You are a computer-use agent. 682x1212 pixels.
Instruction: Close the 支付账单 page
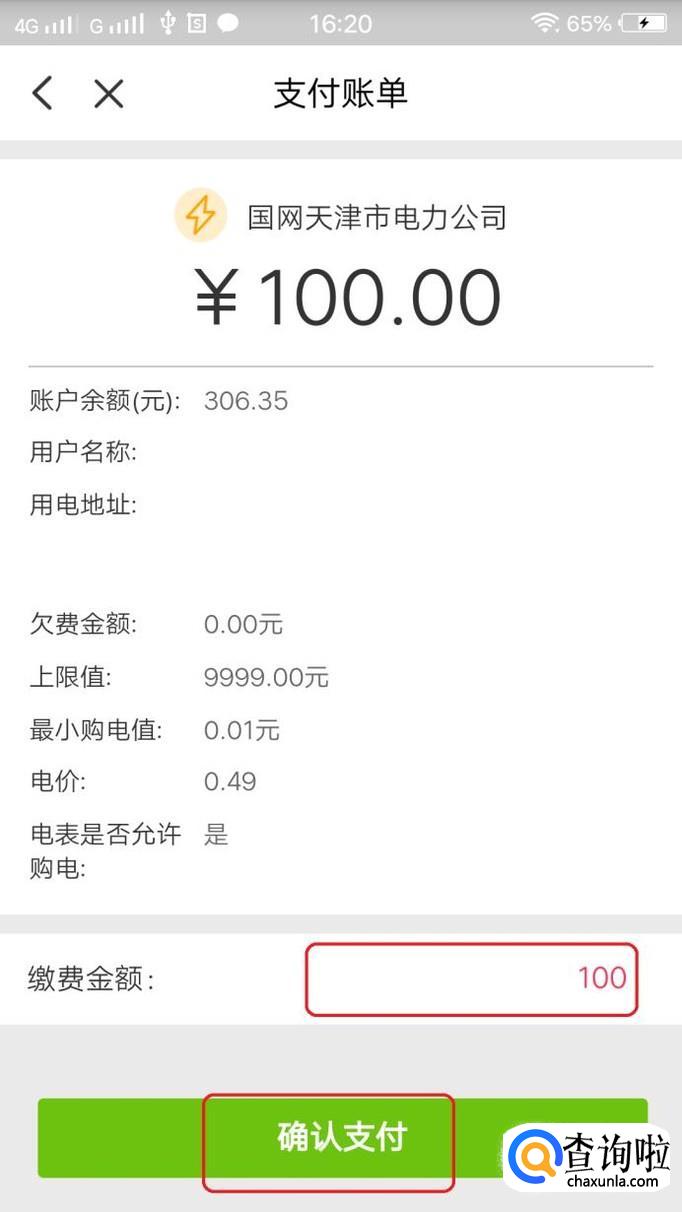click(x=108, y=94)
